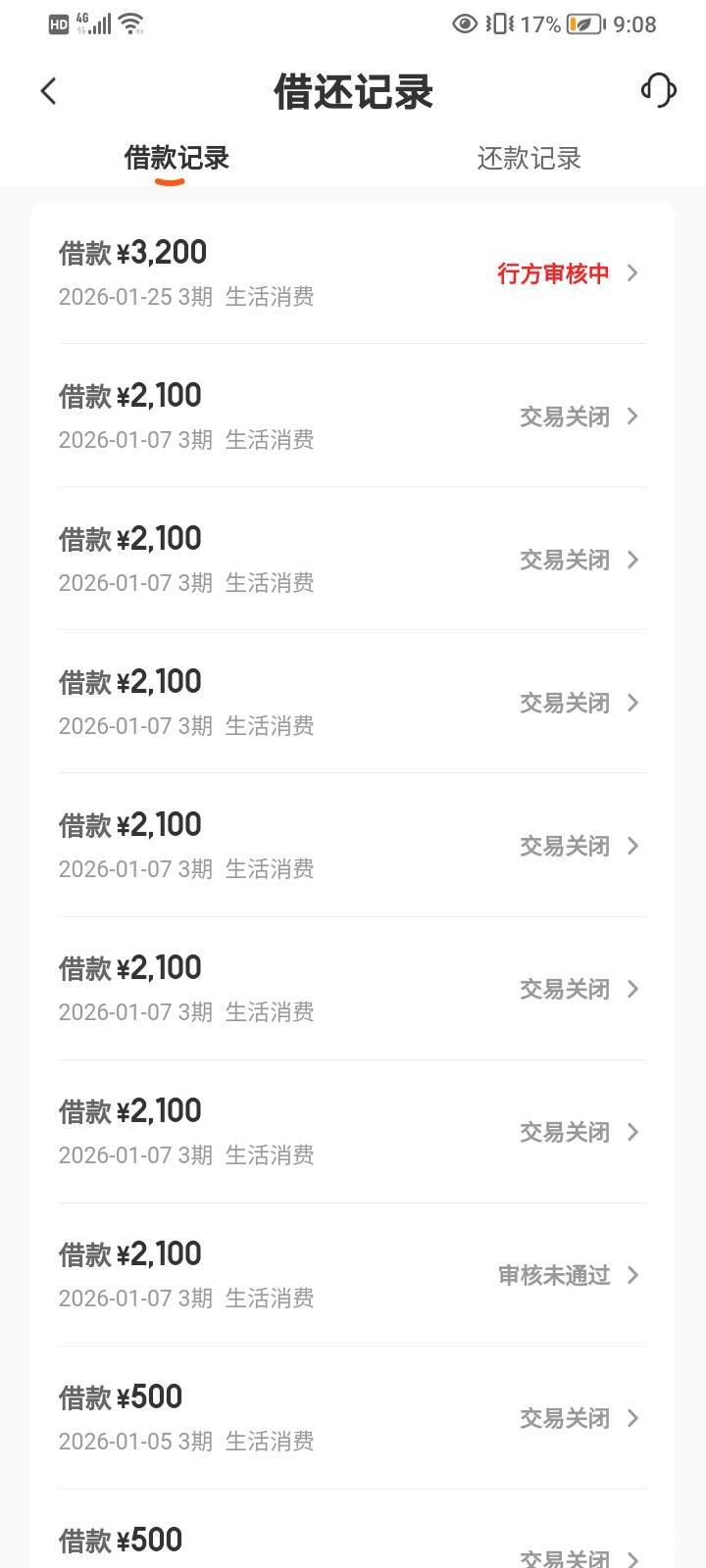Select the 借款记录 tab

coord(176,159)
